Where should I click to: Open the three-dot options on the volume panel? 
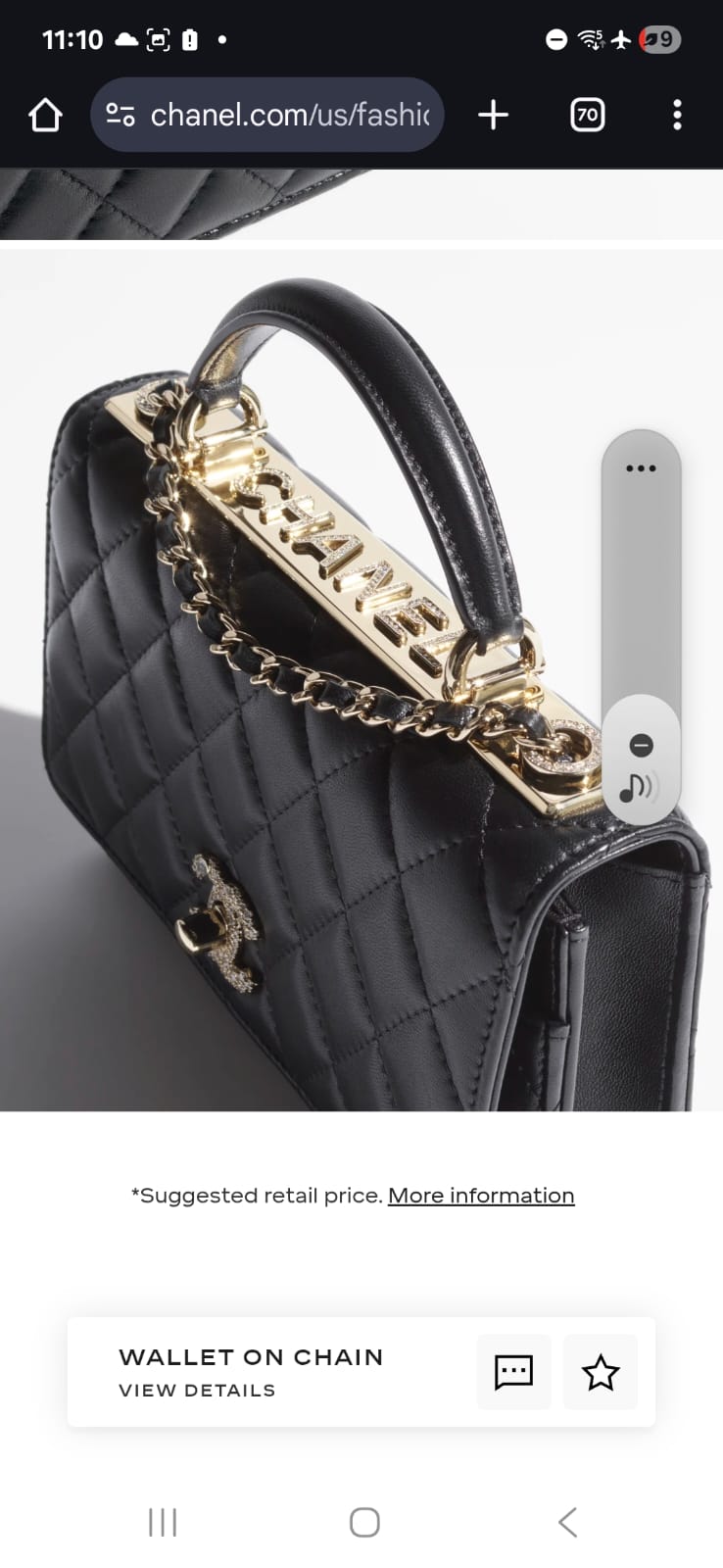(x=641, y=468)
